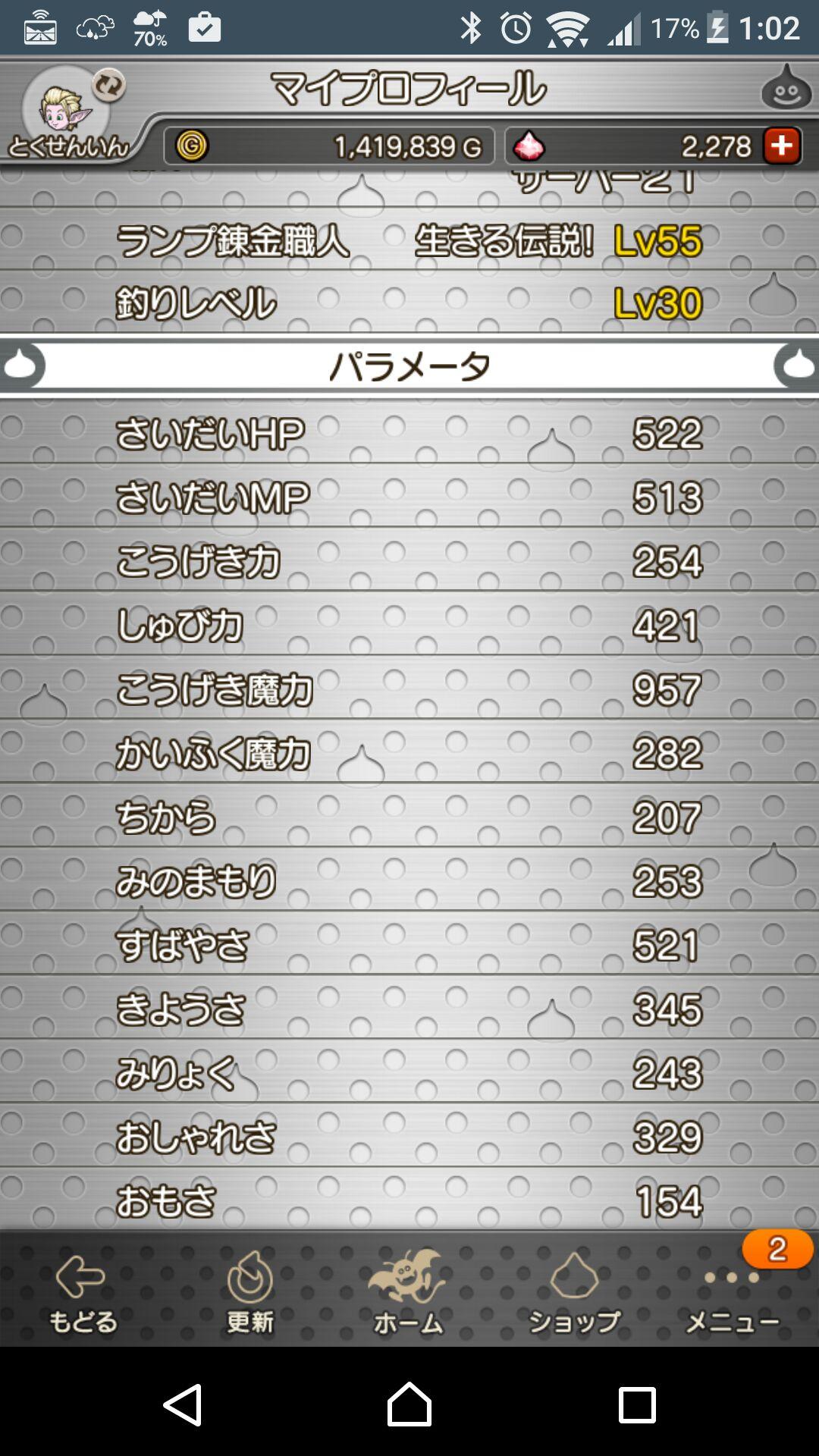This screenshot has width=819, height=1456.
Task: Tap the 釣りレベル Lv30 row
Action: click(x=409, y=303)
